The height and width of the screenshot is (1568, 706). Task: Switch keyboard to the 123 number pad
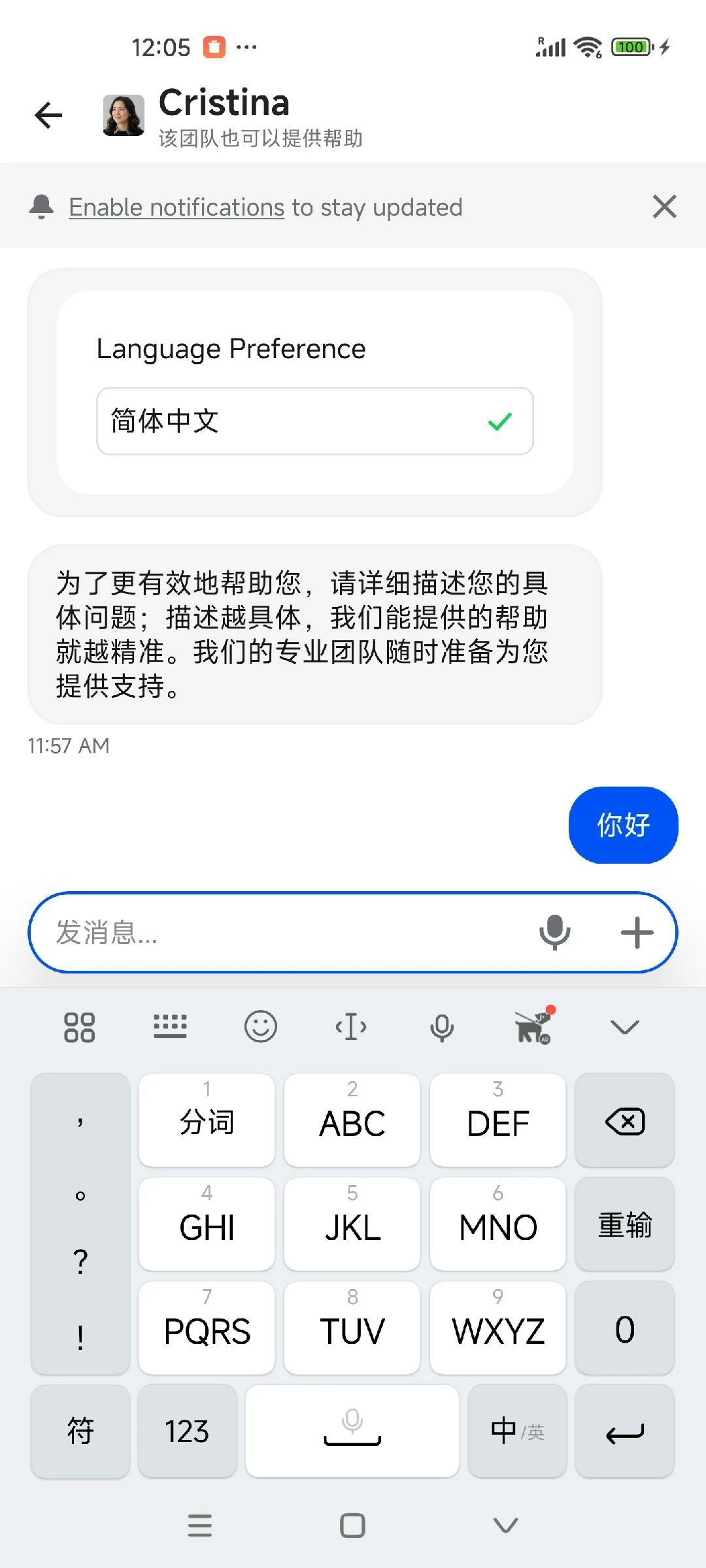(187, 1431)
